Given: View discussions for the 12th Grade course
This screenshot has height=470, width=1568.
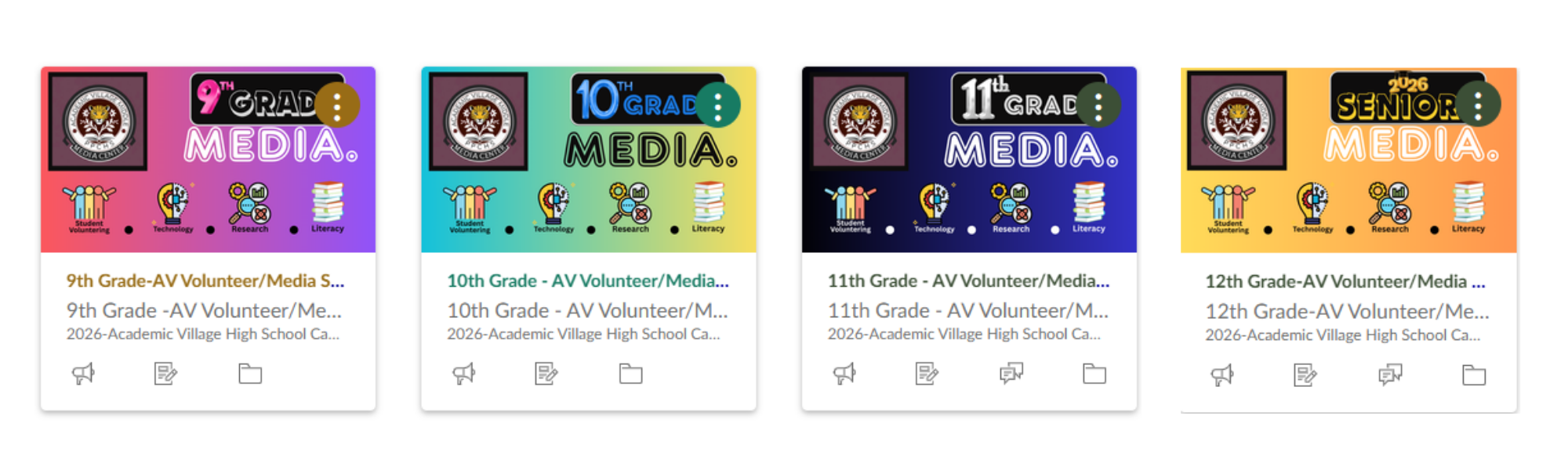Looking at the screenshot, I should point(1390,375).
